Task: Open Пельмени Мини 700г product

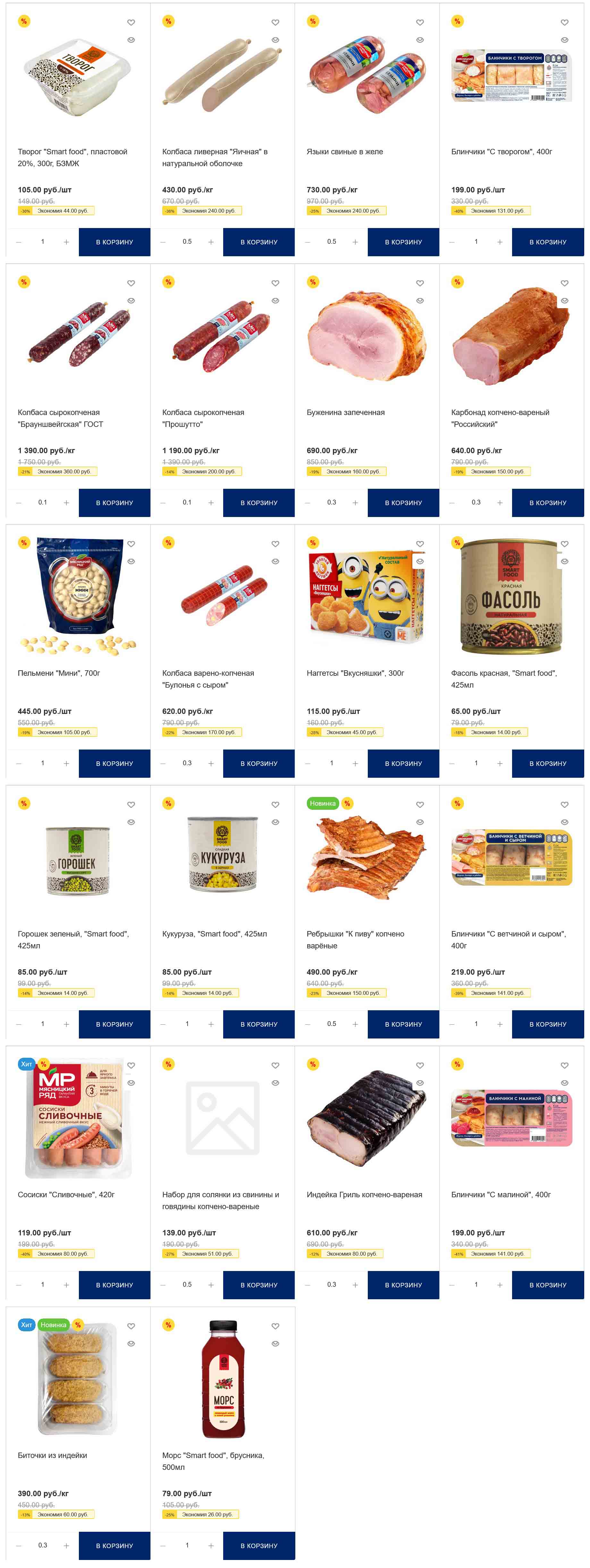Action: (59, 673)
